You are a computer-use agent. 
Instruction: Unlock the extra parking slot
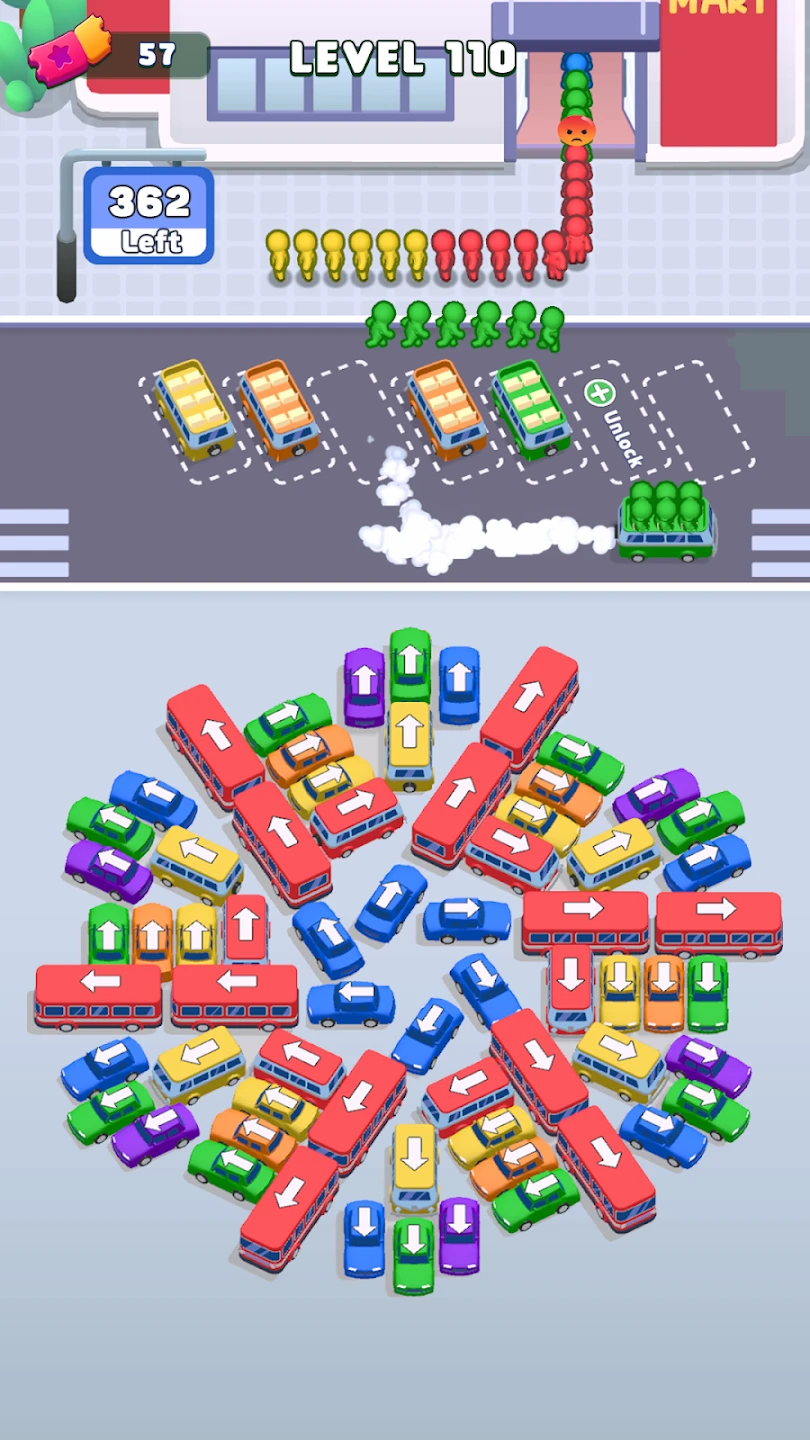point(612,420)
